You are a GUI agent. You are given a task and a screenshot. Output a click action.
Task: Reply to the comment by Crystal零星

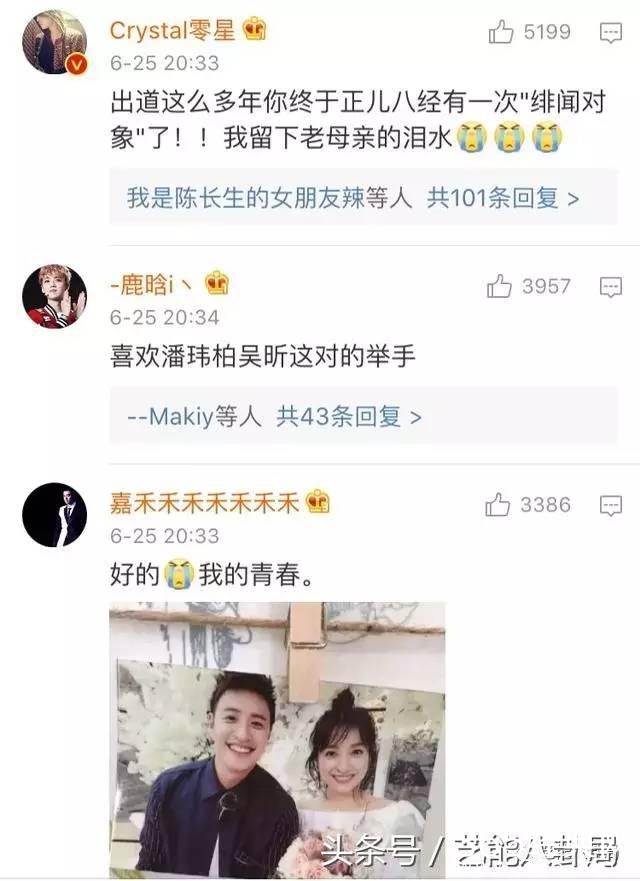click(x=611, y=33)
